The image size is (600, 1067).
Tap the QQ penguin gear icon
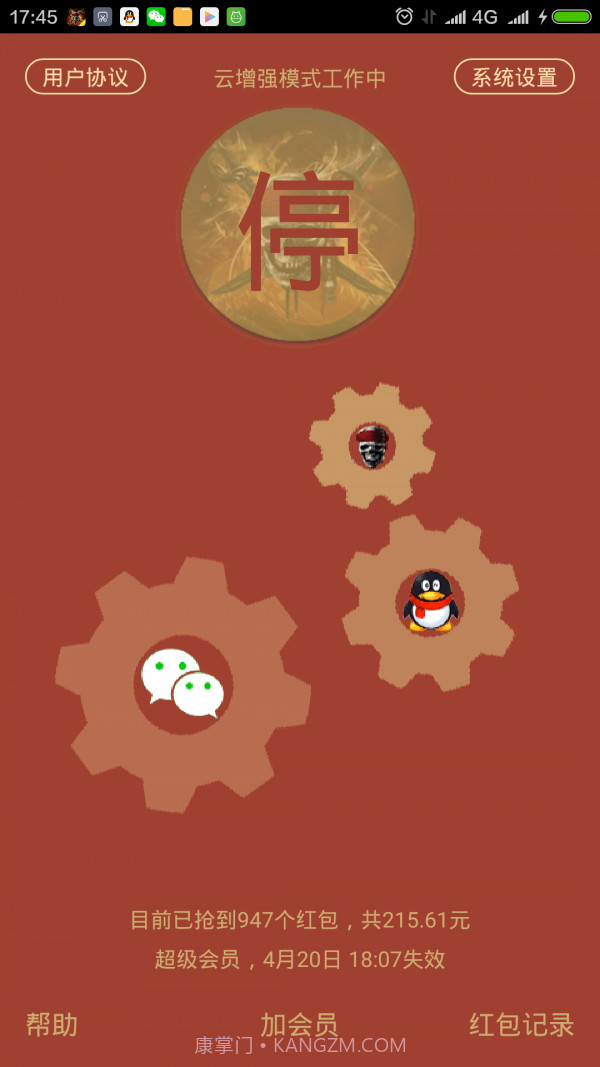(431, 602)
